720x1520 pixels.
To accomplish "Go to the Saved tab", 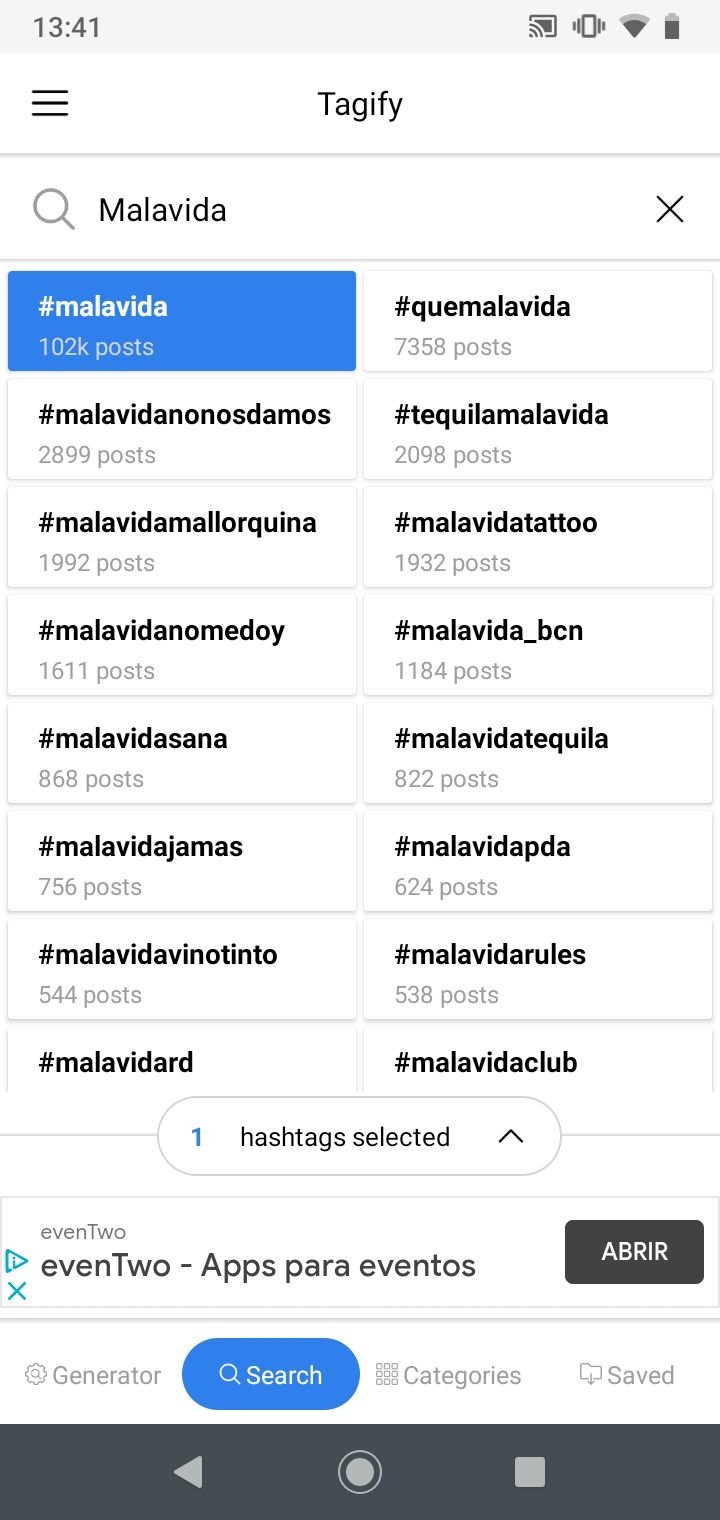I will tap(627, 1375).
